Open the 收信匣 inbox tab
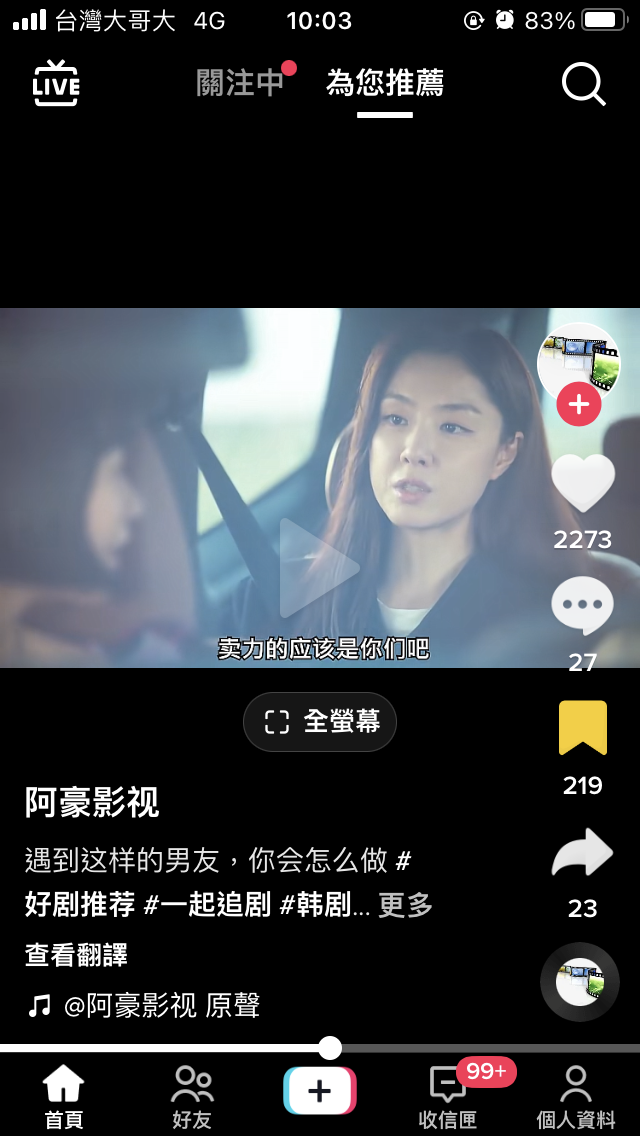The width and height of the screenshot is (640, 1136). click(447, 1096)
